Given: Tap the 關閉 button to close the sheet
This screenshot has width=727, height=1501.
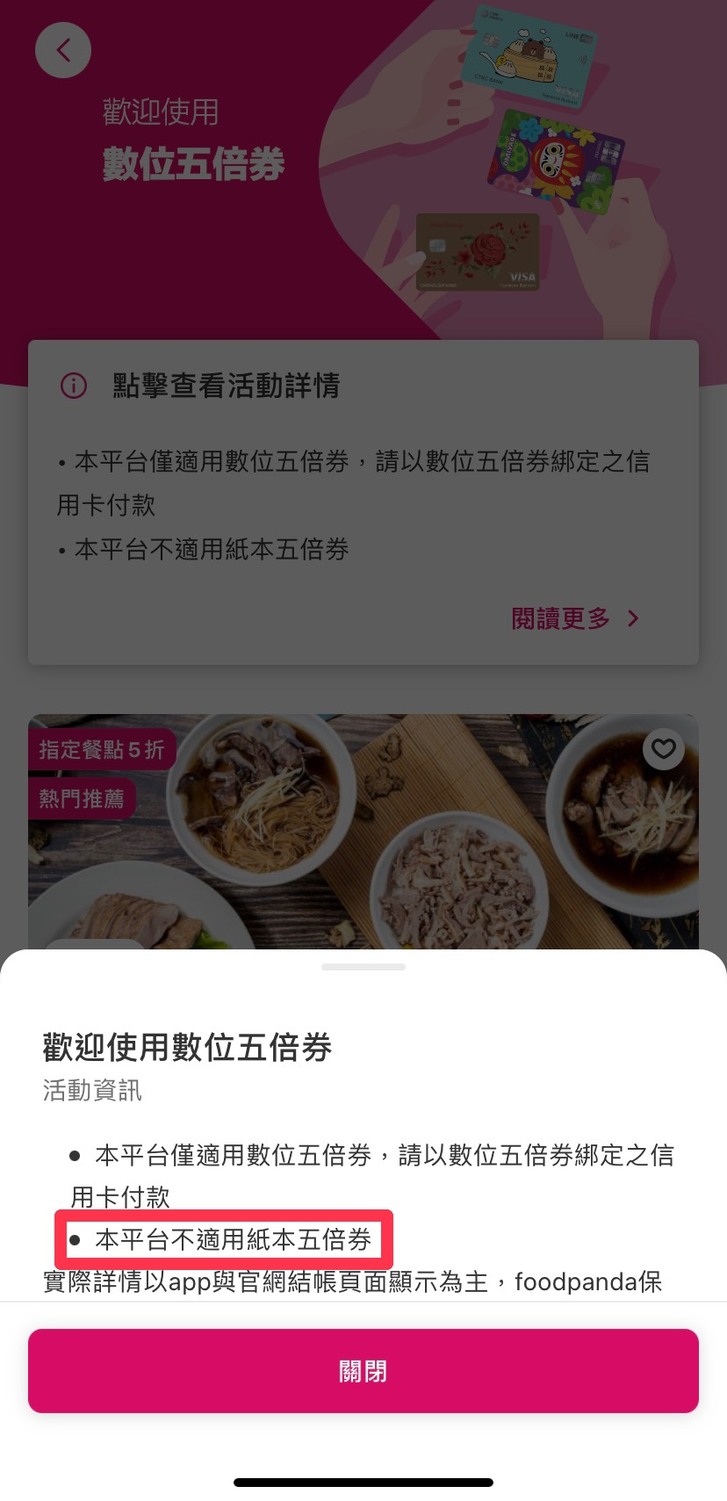Looking at the screenshot, I should (x=363, y=1372).
